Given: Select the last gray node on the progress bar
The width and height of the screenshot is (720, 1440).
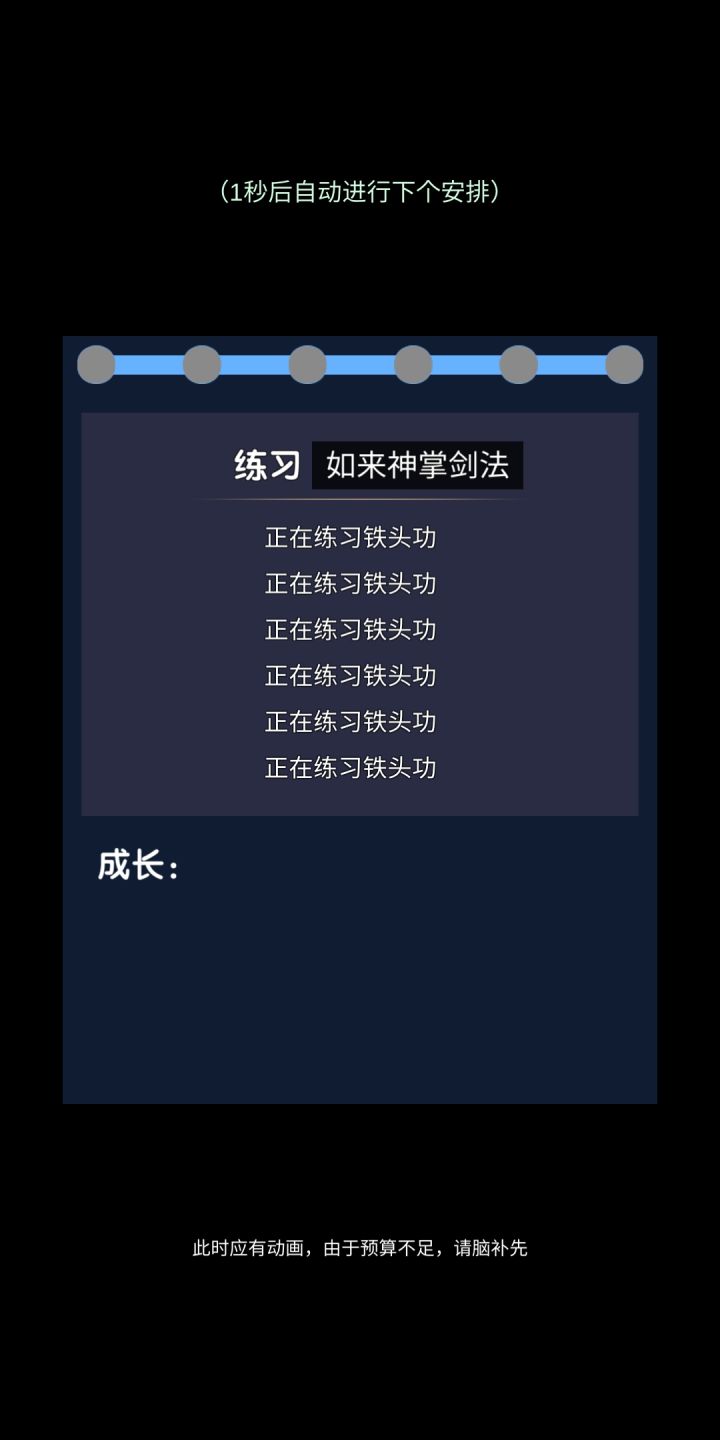Looking at the screenshot, I should (x=624, y=364).
